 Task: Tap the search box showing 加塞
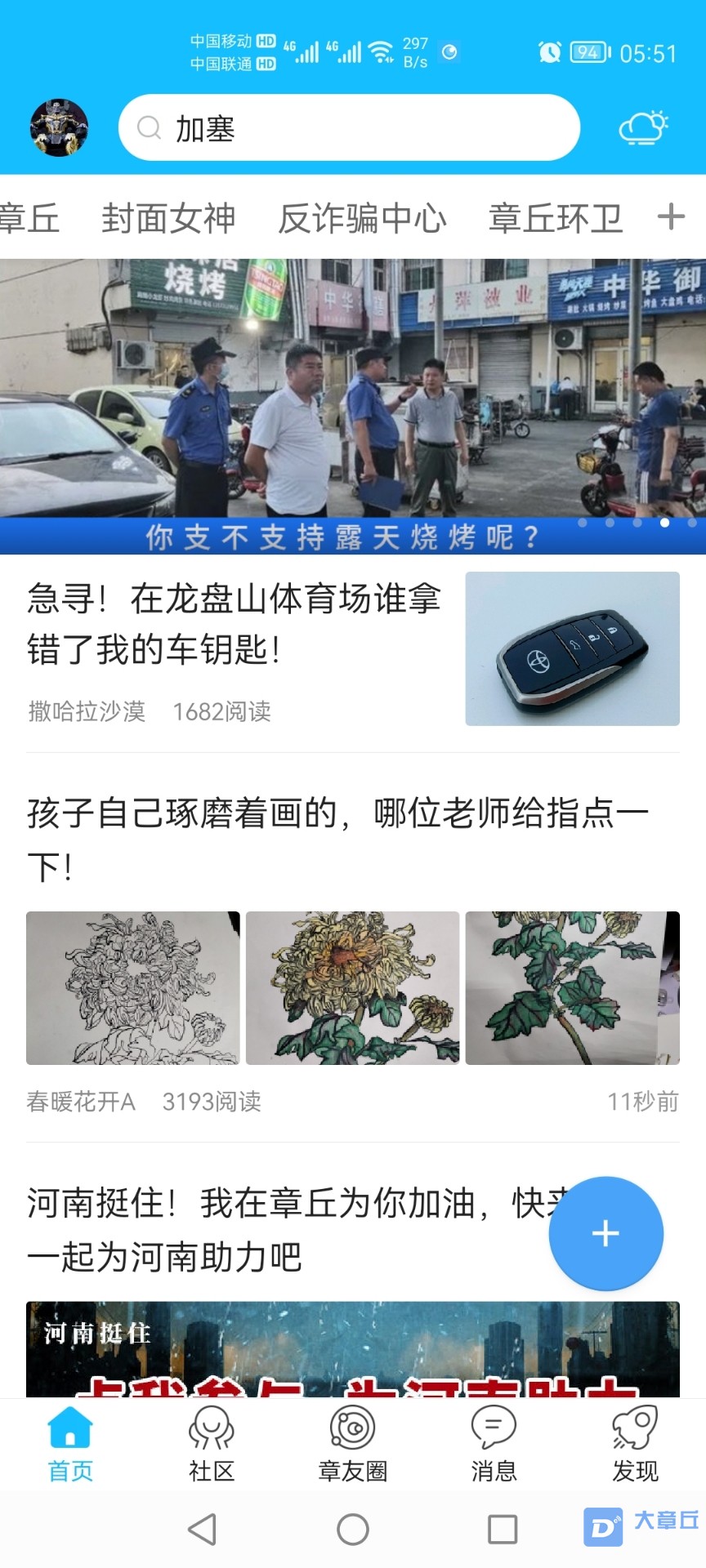pyautogui.click(x=350, y=128)
